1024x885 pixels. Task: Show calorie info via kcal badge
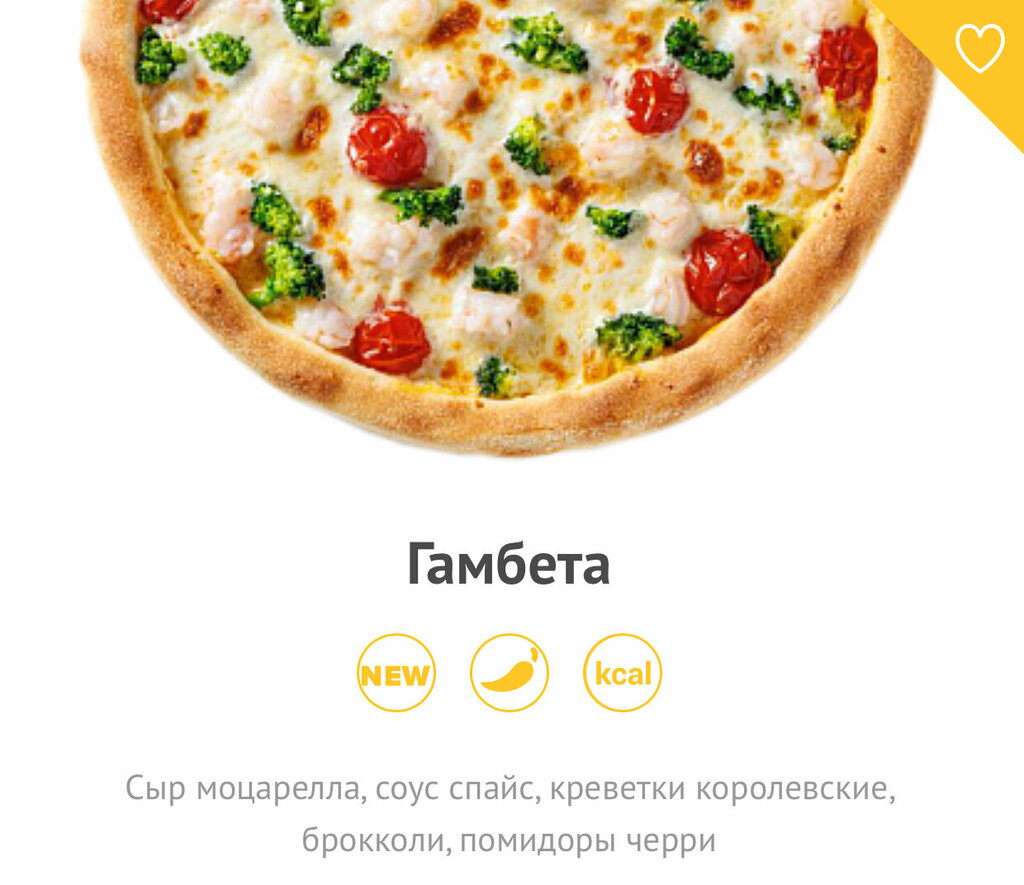(x=622, y=673)
